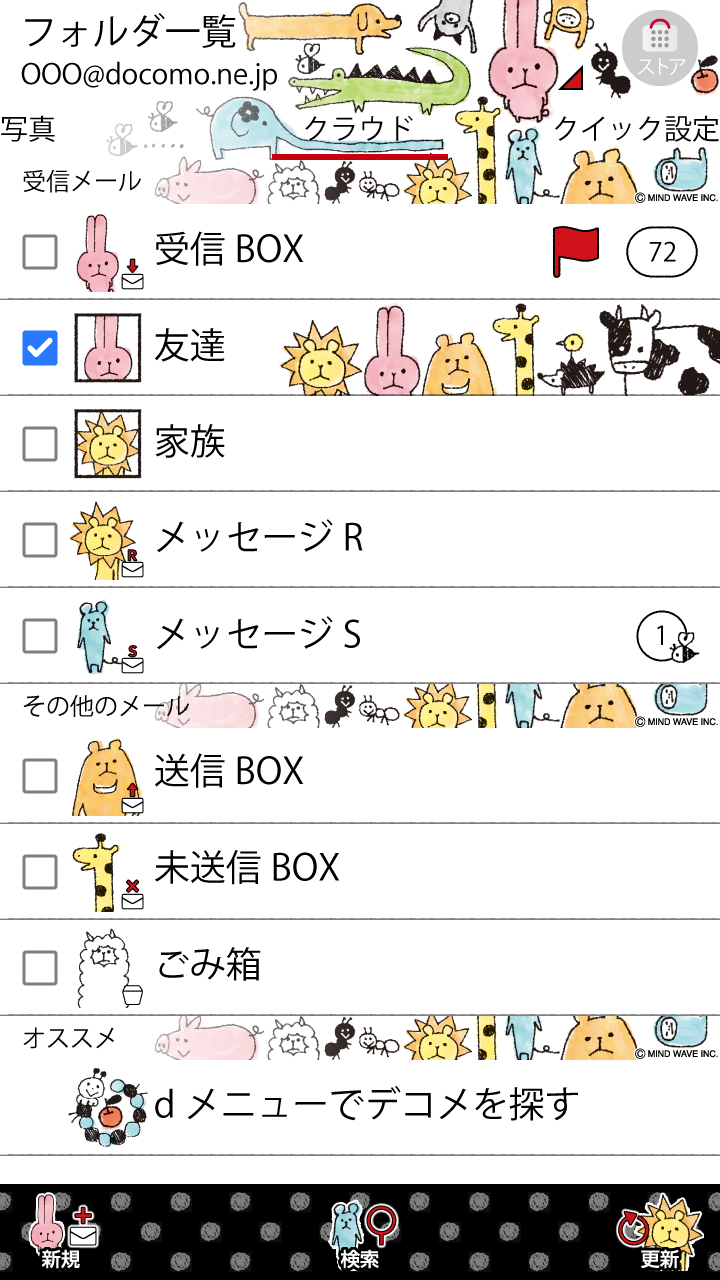
Task: Tick the 受信 BOX checkbox
Action: 40,252
